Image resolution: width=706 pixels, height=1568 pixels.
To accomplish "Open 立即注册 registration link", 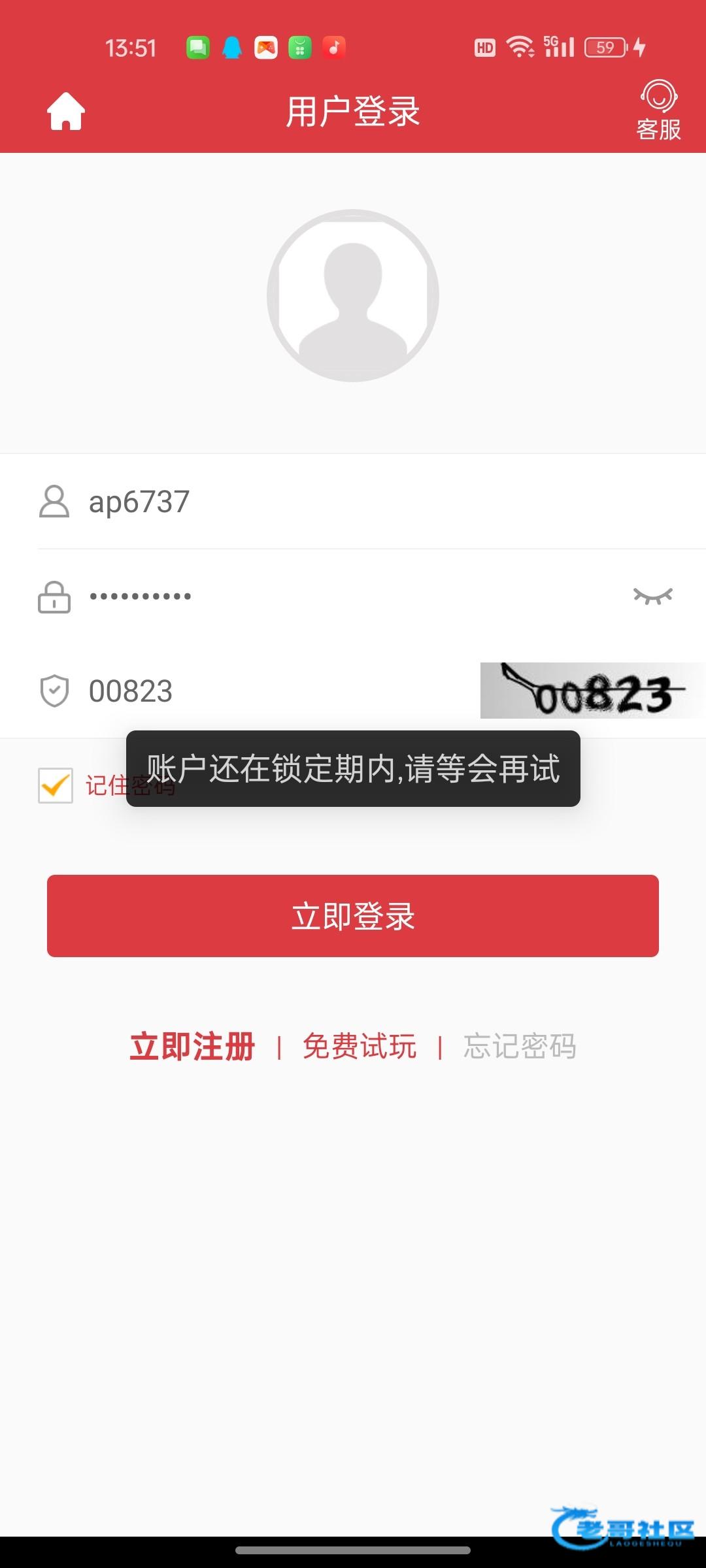I will click(x=192, y=1047).
